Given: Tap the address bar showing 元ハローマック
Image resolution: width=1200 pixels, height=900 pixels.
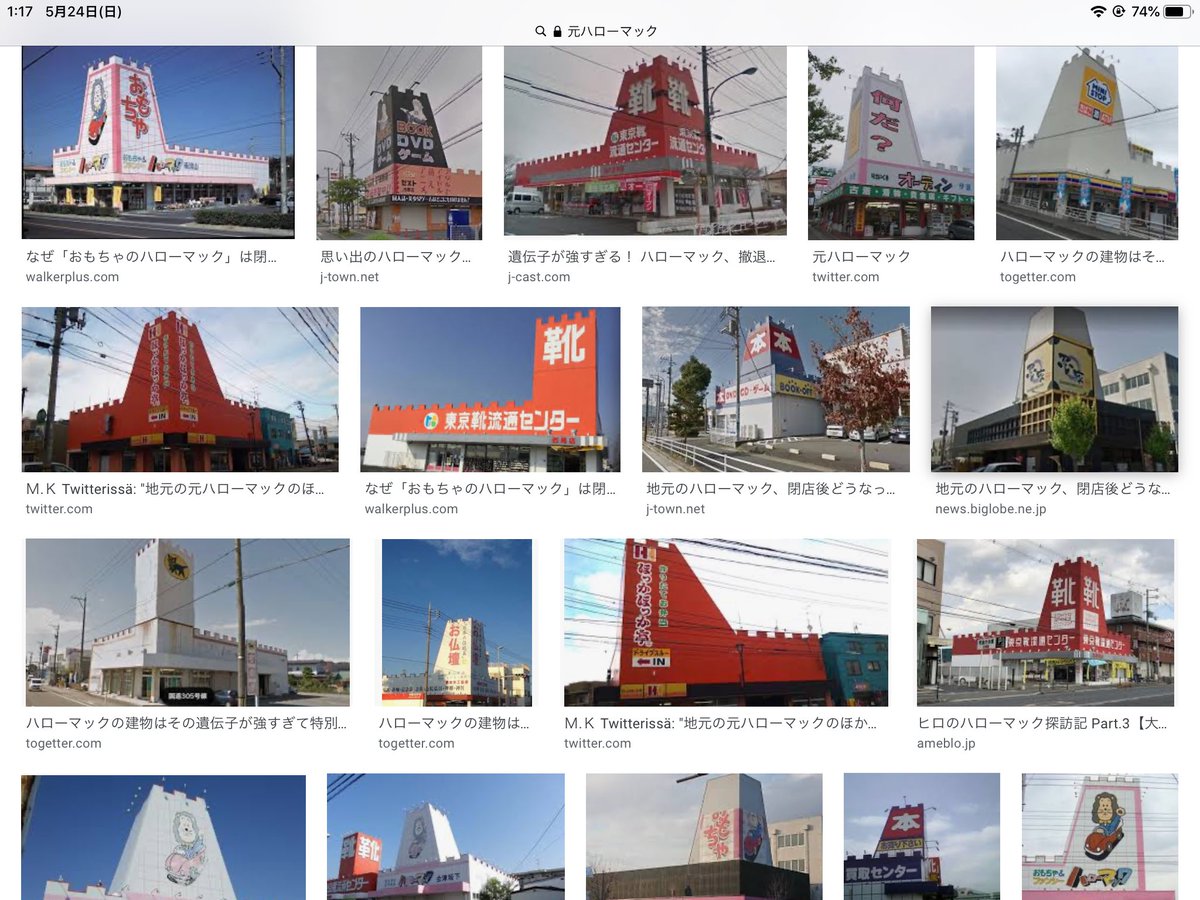Looking at the screenshot, I should pos(600,31).
